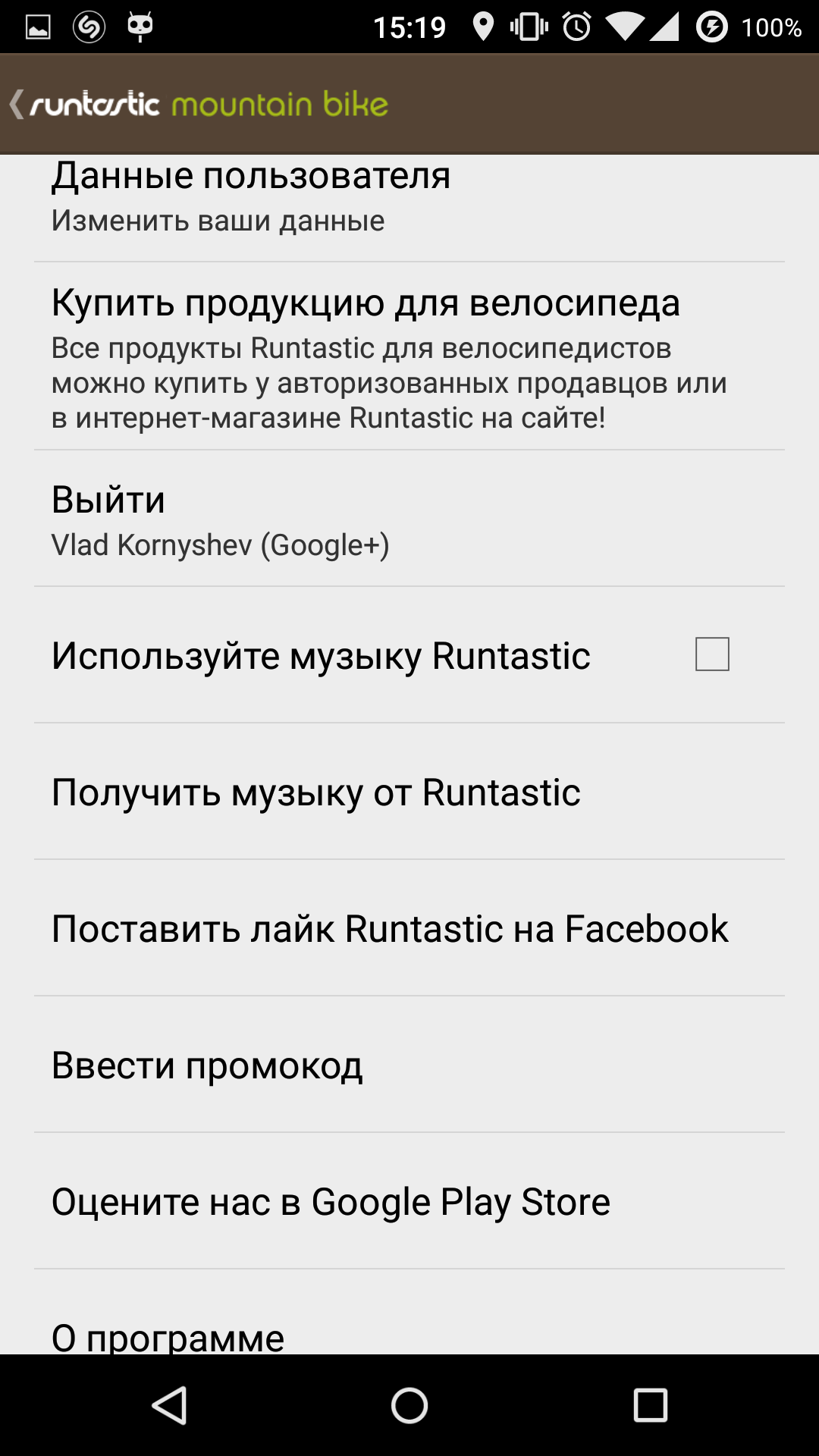Screen dimensions: 819x1456
Task: Select Оцените нас в Google Play Store
Action: 409,1201
